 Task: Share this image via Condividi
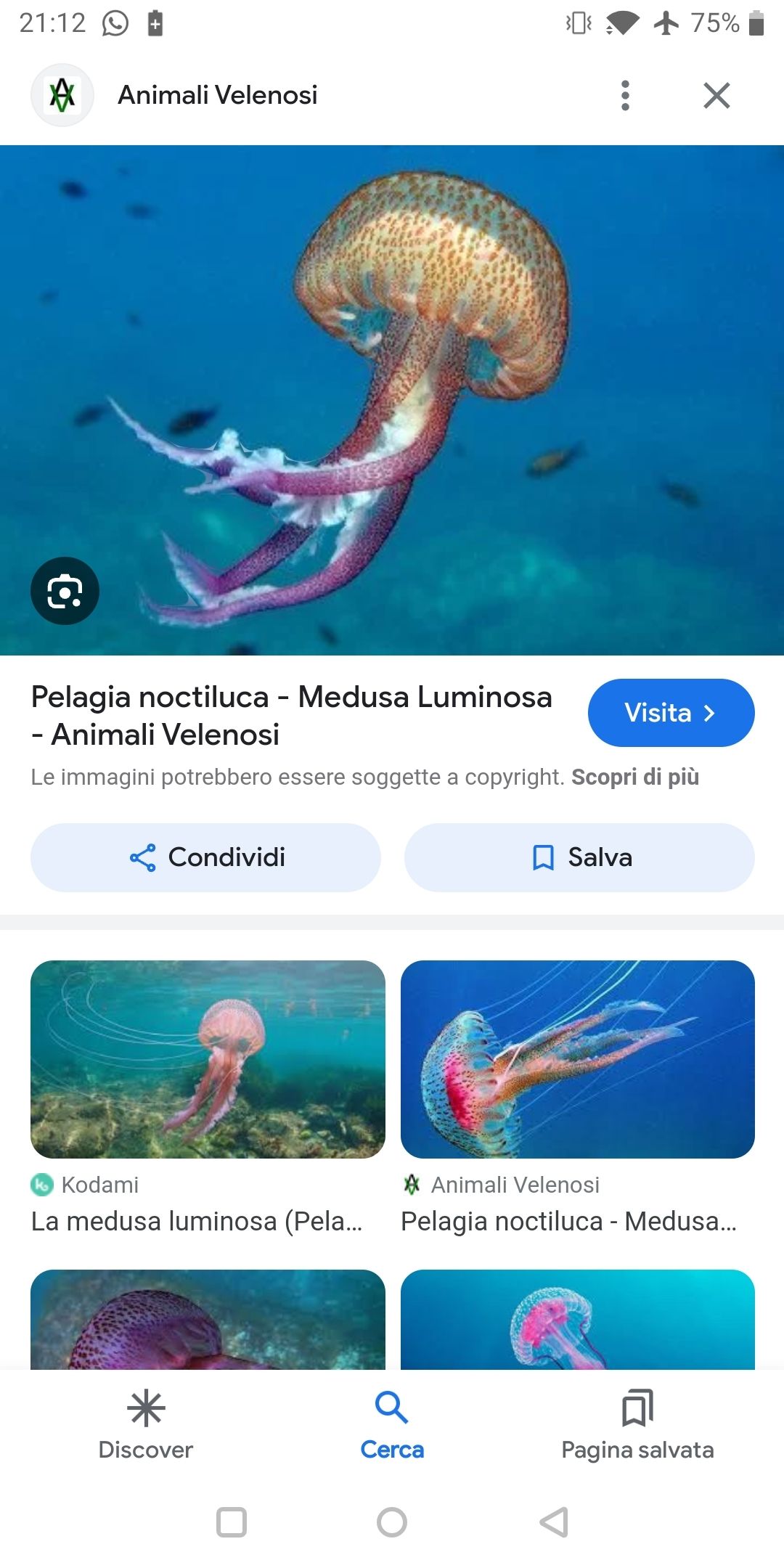(x=206, y=857)
